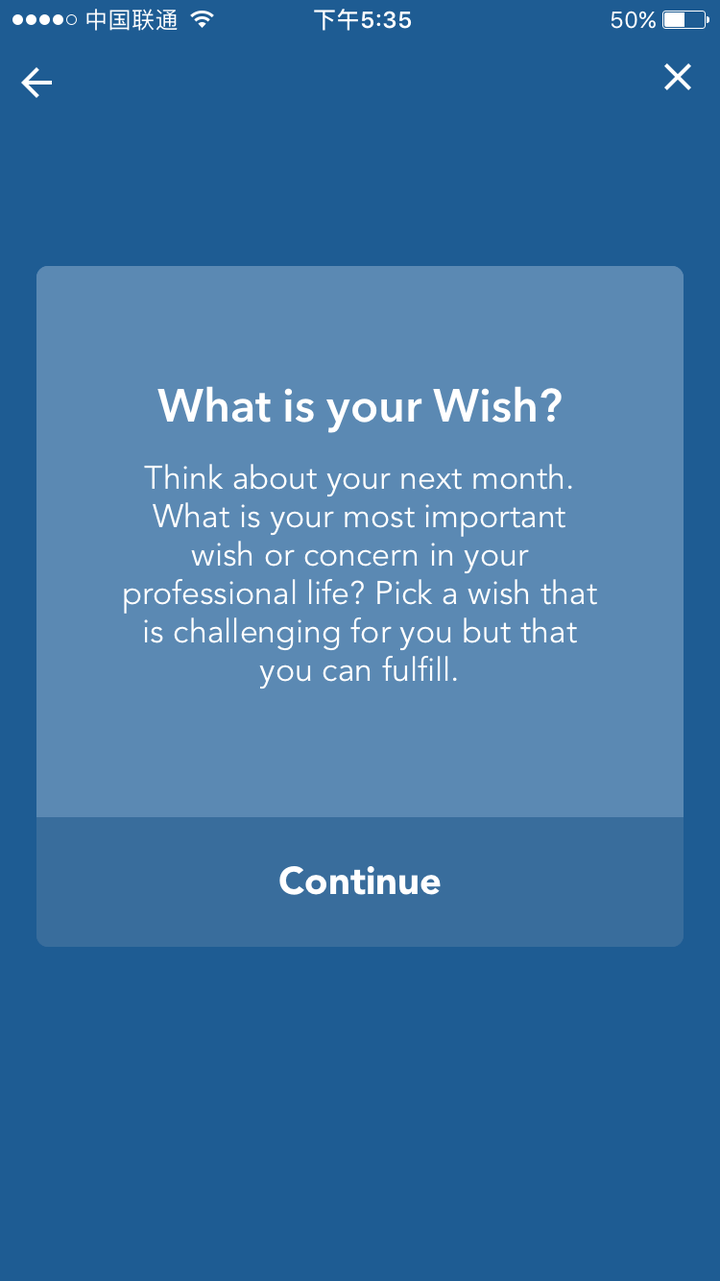Tap Continue to proceed
Screen dimensions: 720x1281
[360, 881]
